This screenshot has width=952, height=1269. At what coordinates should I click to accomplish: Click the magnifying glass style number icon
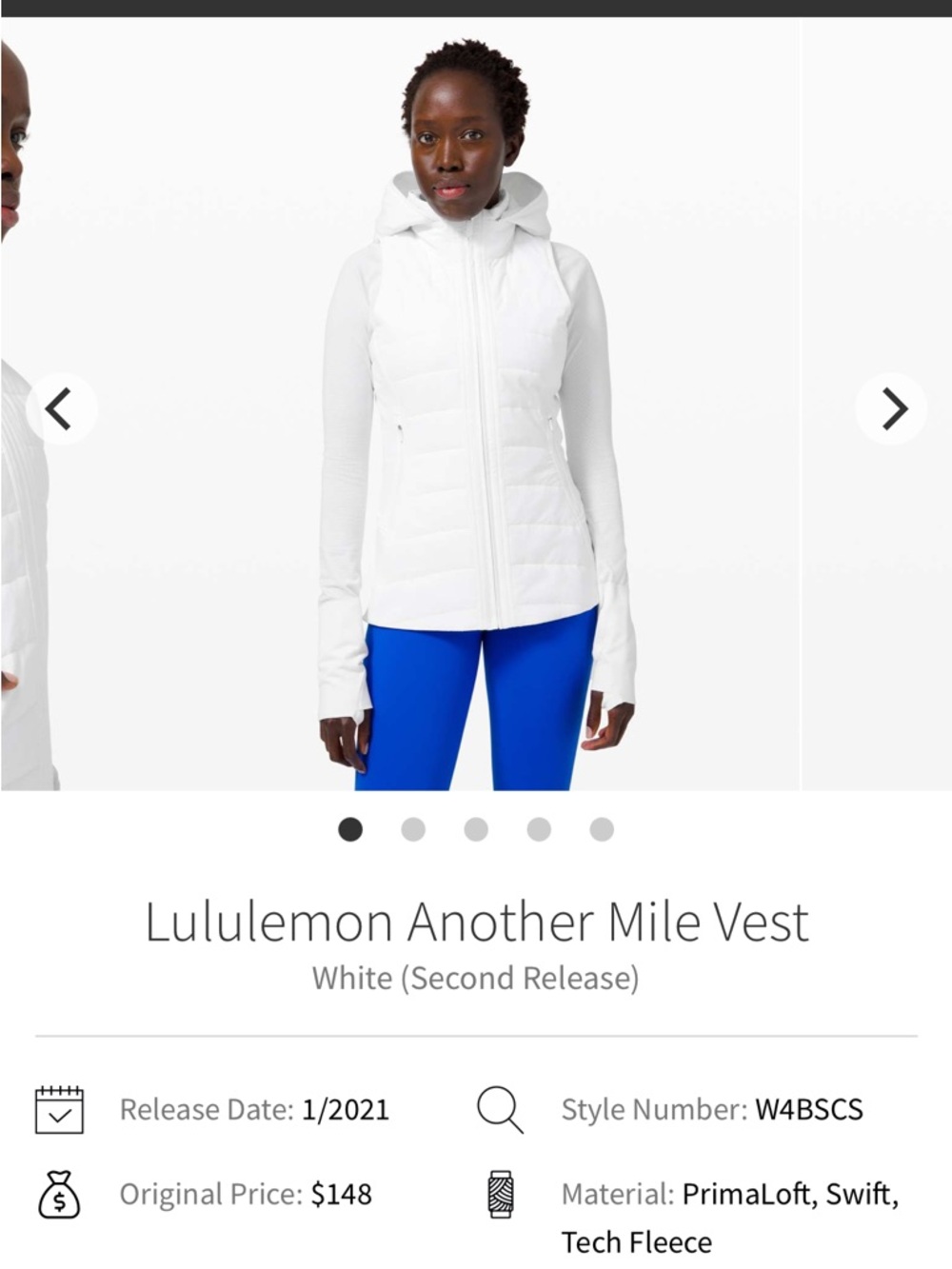pos(499,1109)
